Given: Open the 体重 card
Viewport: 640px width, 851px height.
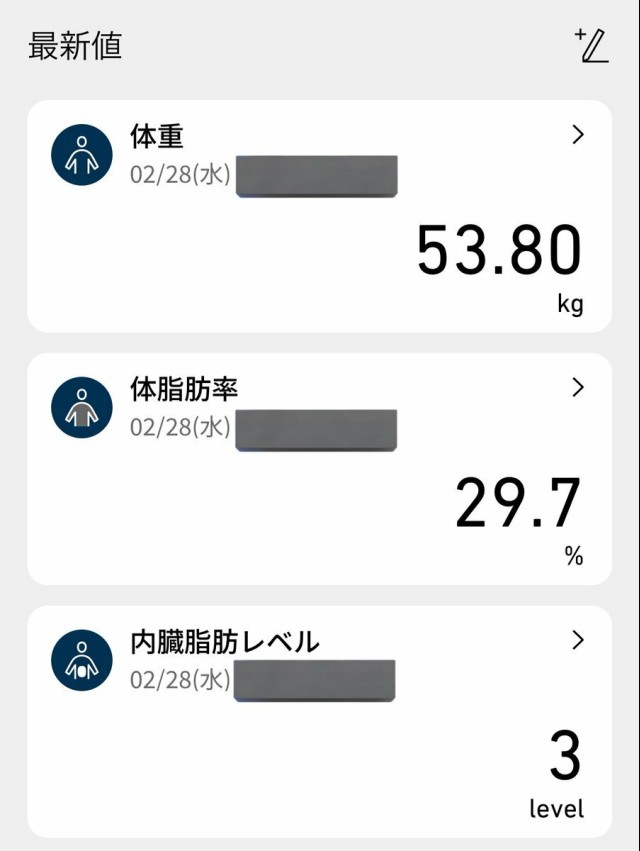Looking at the screenshot, I should tap(319, 216).
